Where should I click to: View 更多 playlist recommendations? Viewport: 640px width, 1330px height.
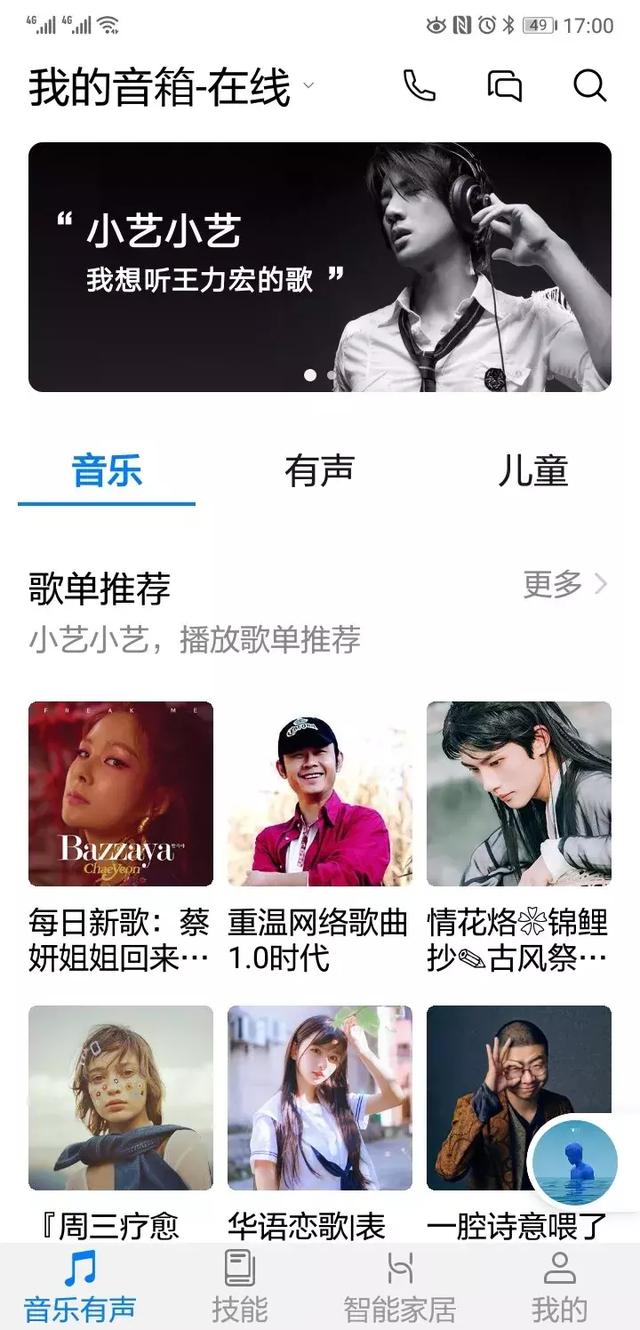click(x=565, y=584)
